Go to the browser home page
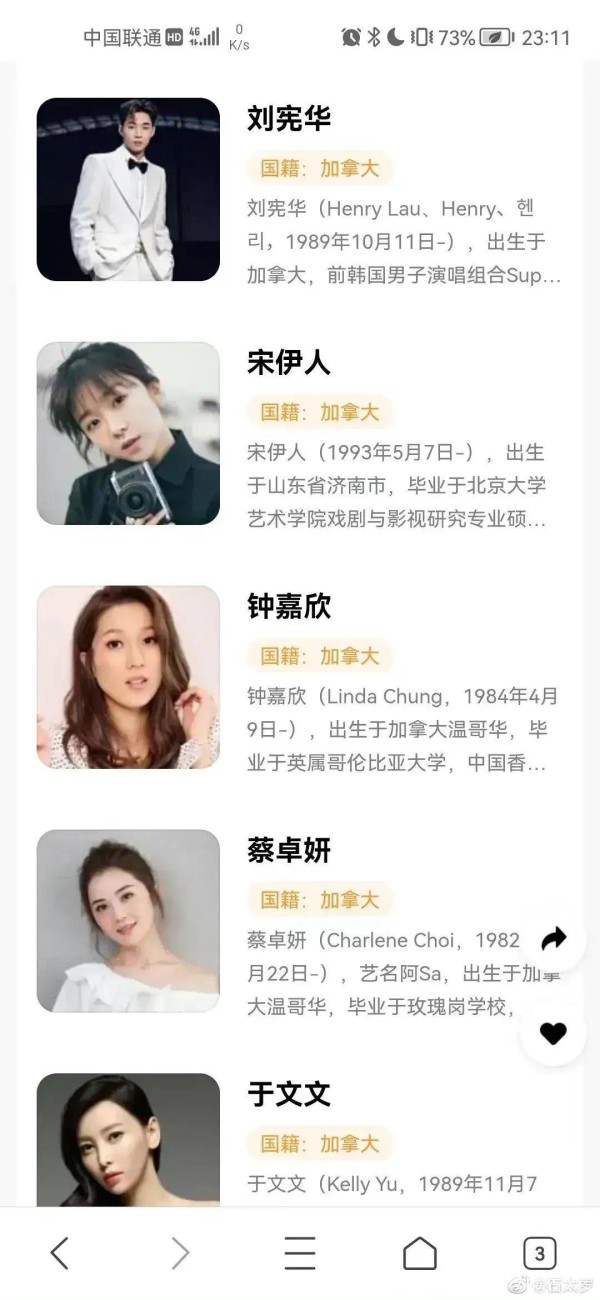 [x=420, y=1253]
